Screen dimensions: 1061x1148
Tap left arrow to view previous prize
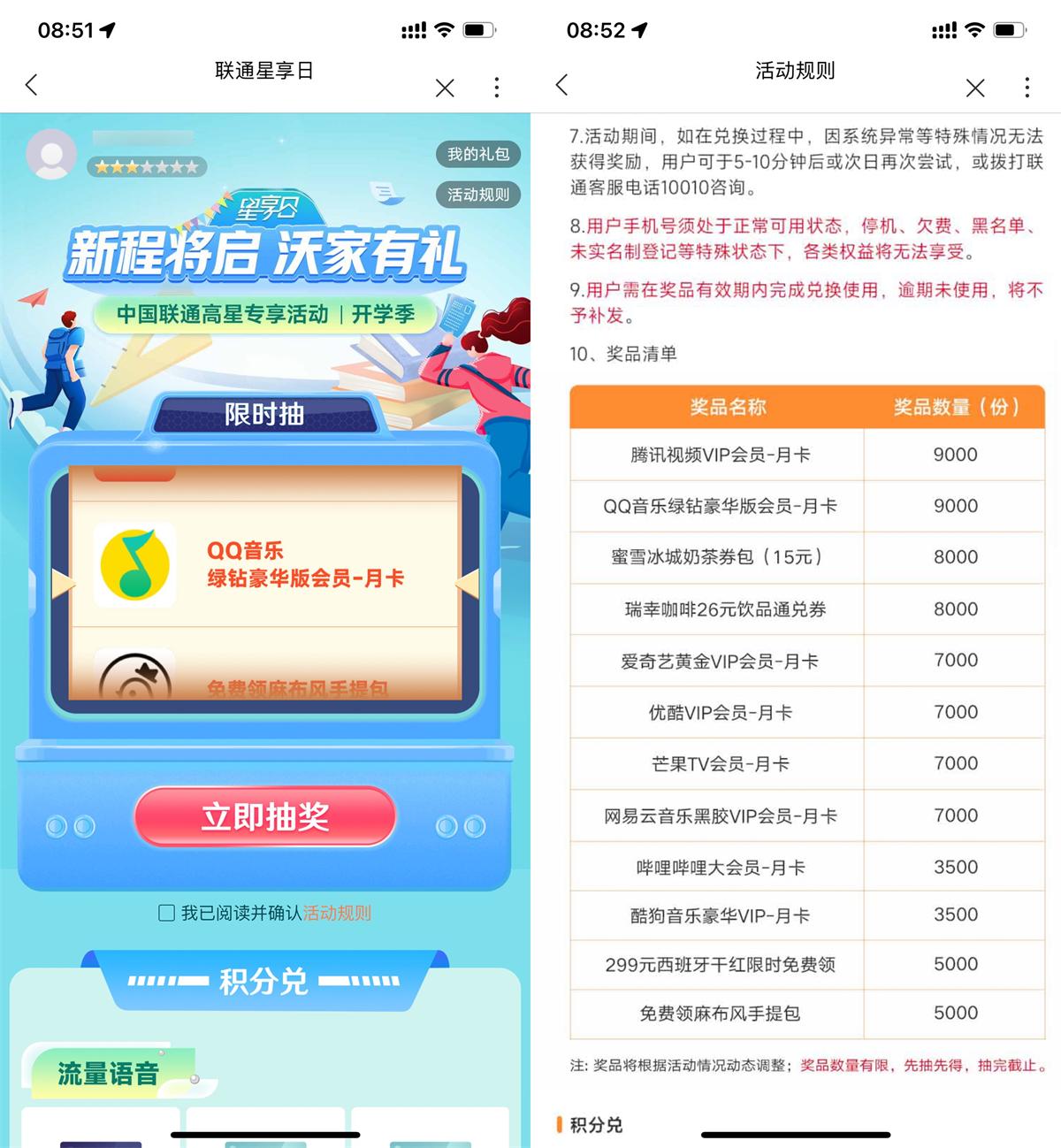point(60,580)
